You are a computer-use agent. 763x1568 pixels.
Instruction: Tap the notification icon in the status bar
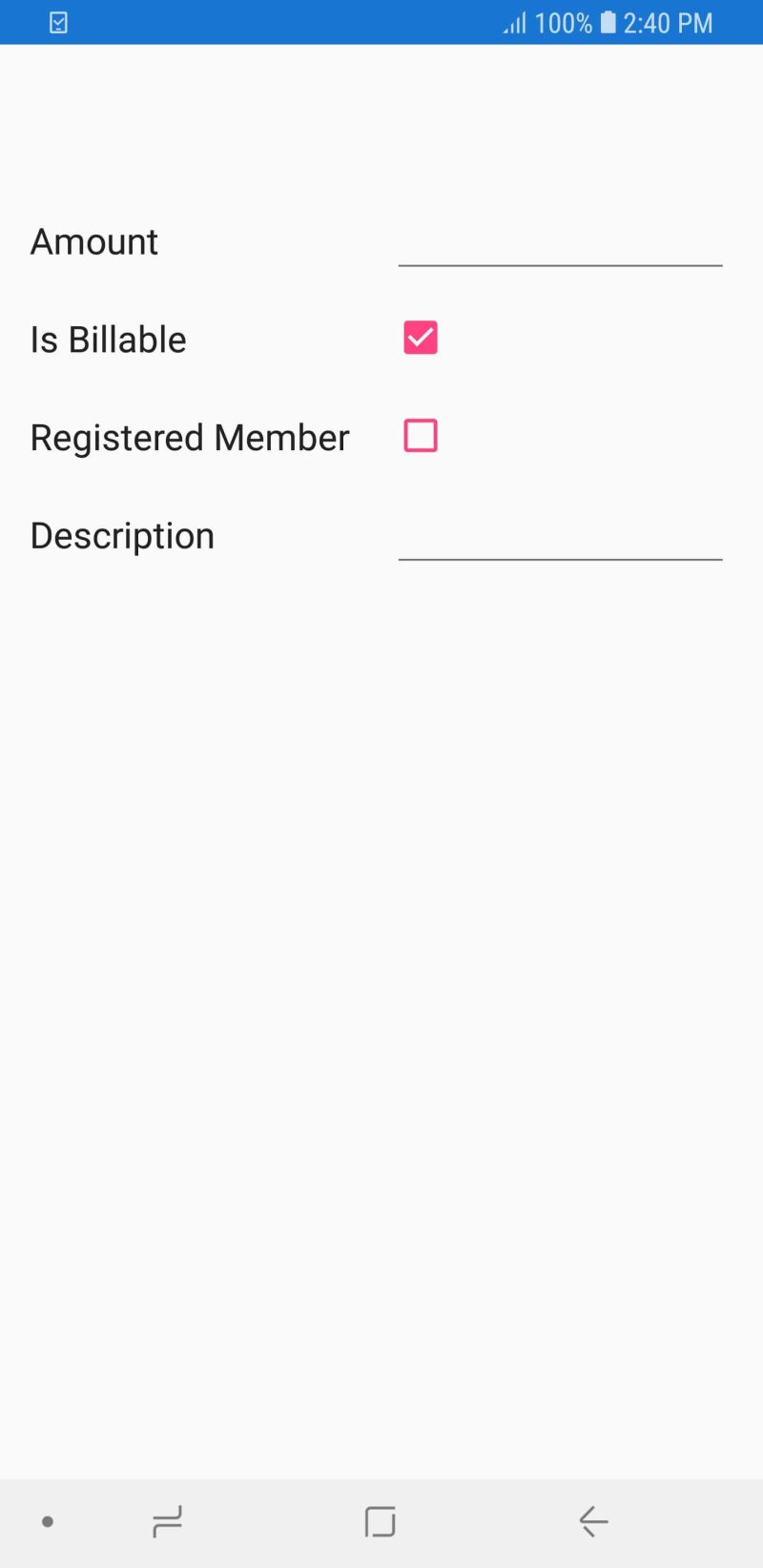click(x=57, y=21)
